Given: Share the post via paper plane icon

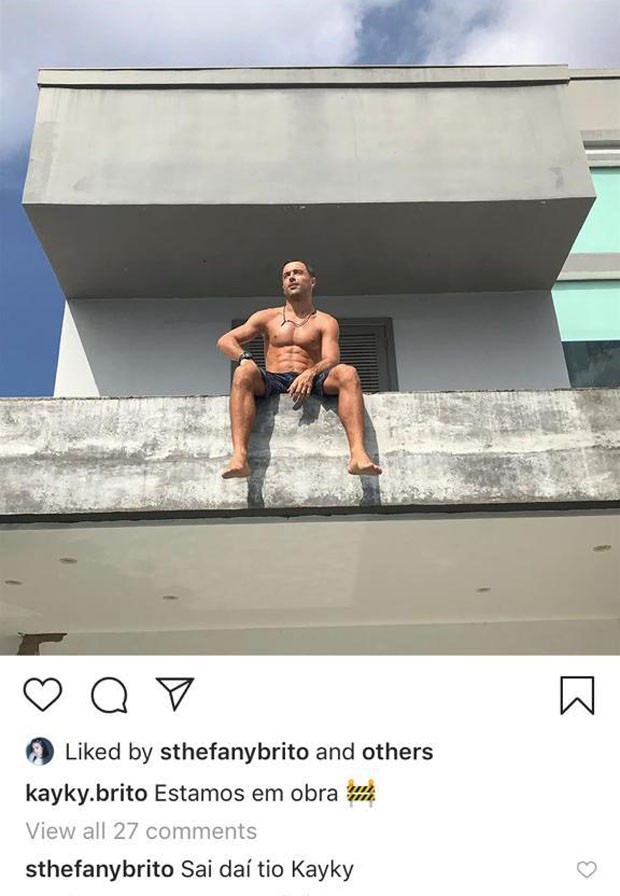Looking at the screenshot, I should pos(174,694).
